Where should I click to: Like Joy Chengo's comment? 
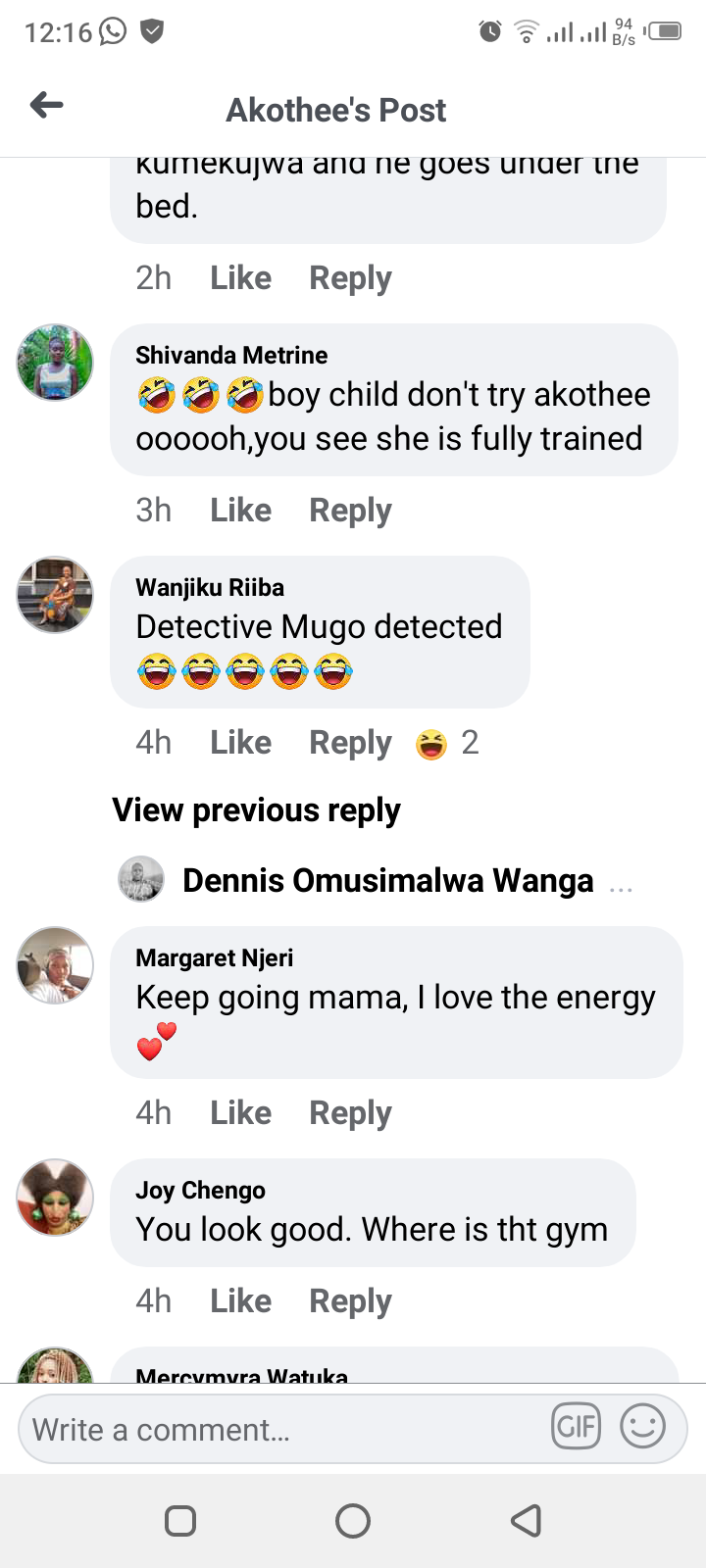[x=240, y=1301]
